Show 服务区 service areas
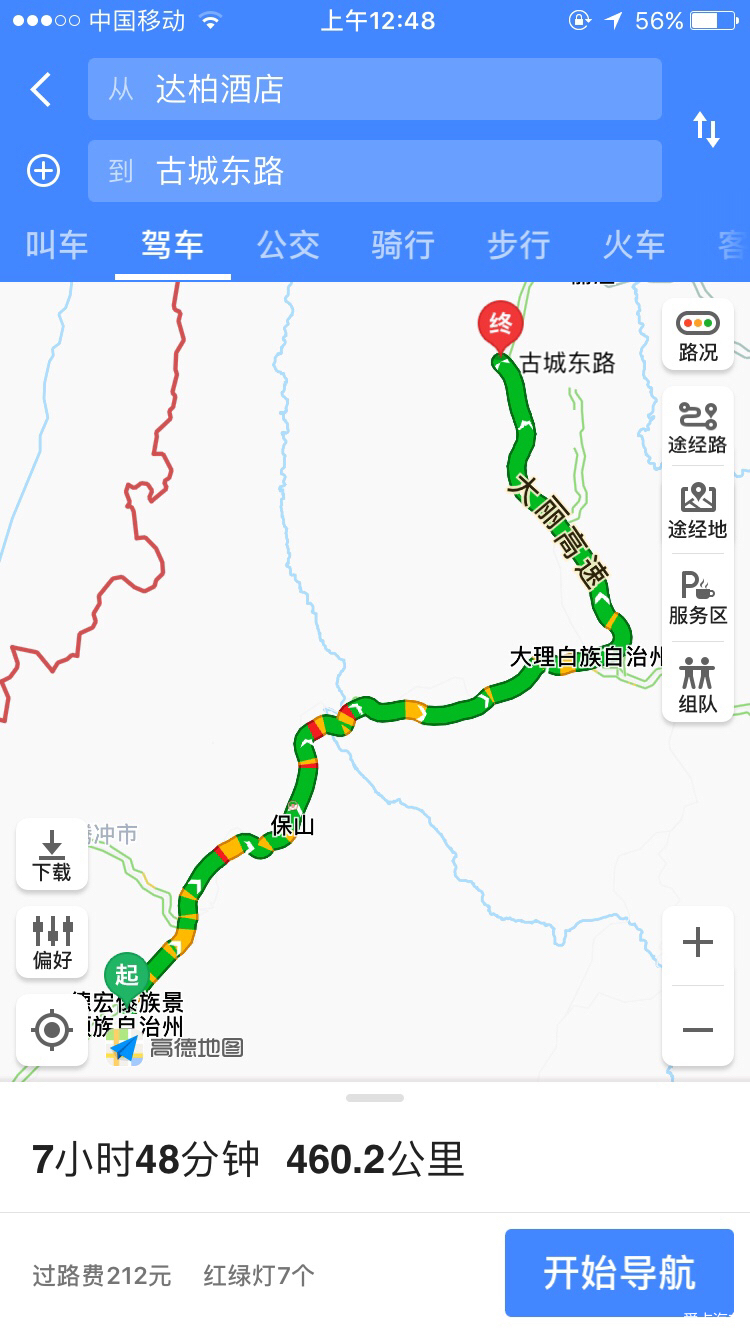The width and height of the screenshot is (750, 1334). pos(698,598)
